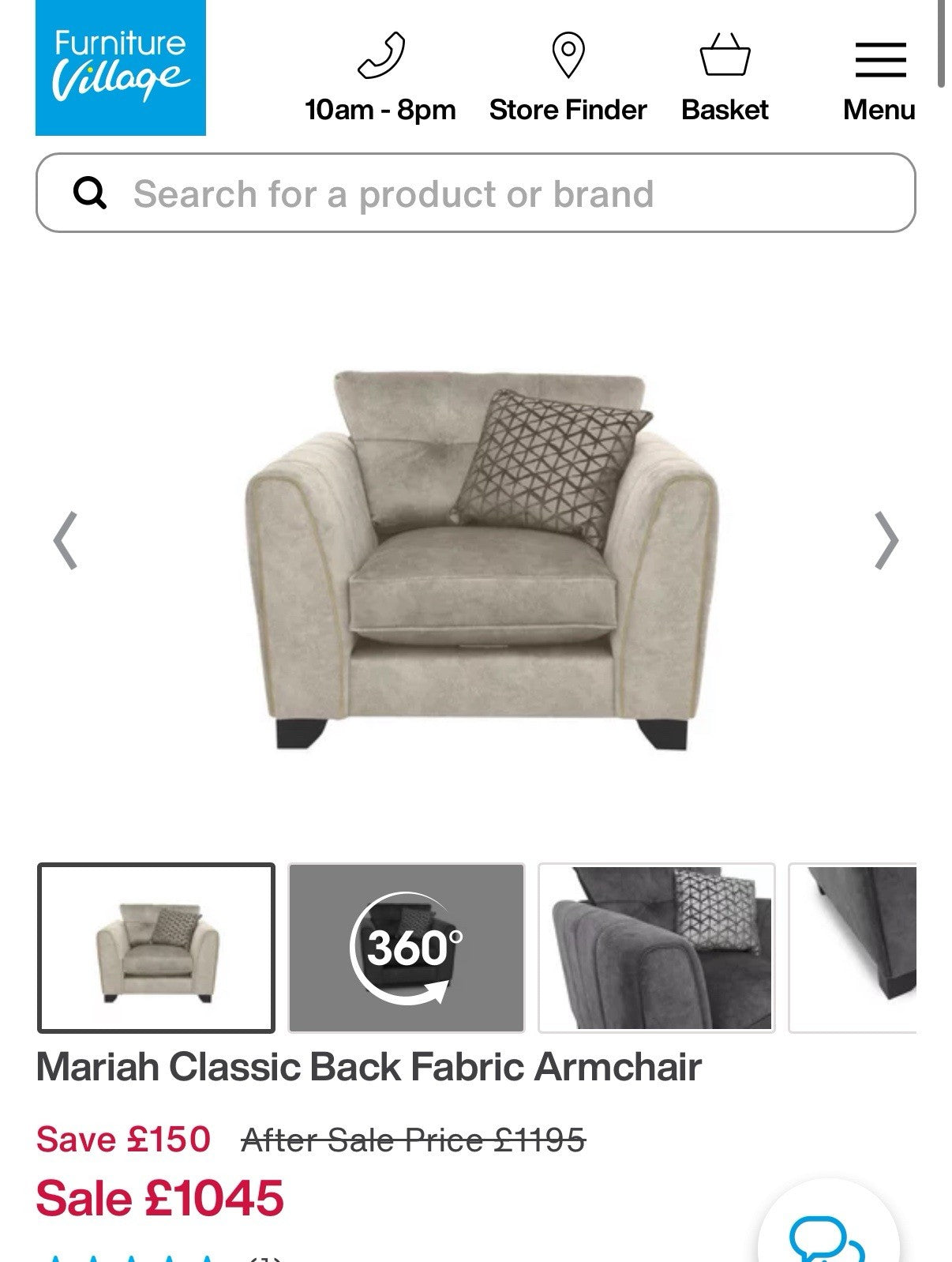
Task: Show the next product image
Action: 886,541
